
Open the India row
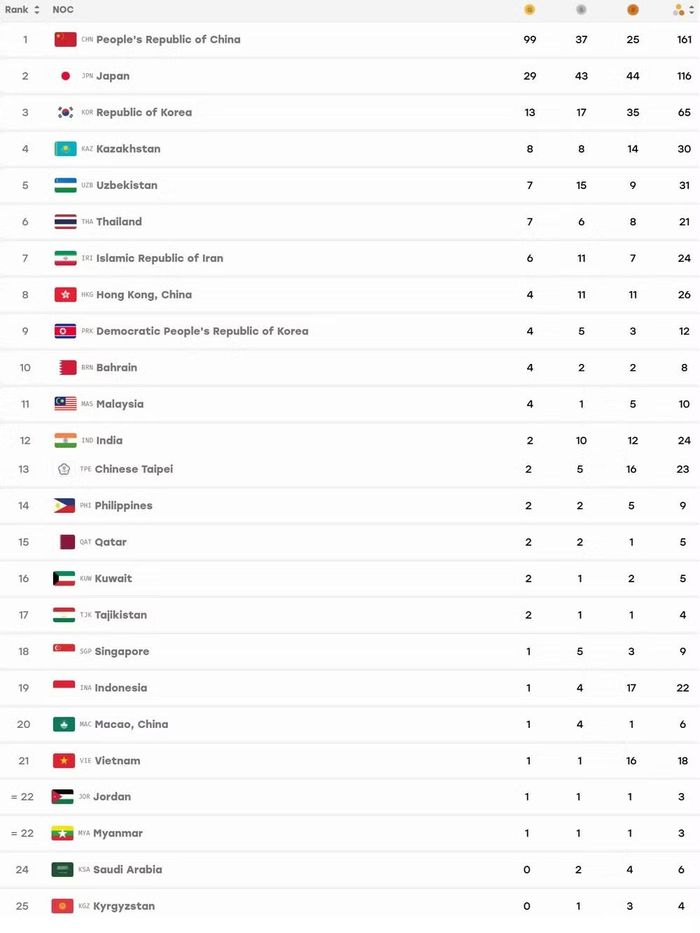[350, 440]
